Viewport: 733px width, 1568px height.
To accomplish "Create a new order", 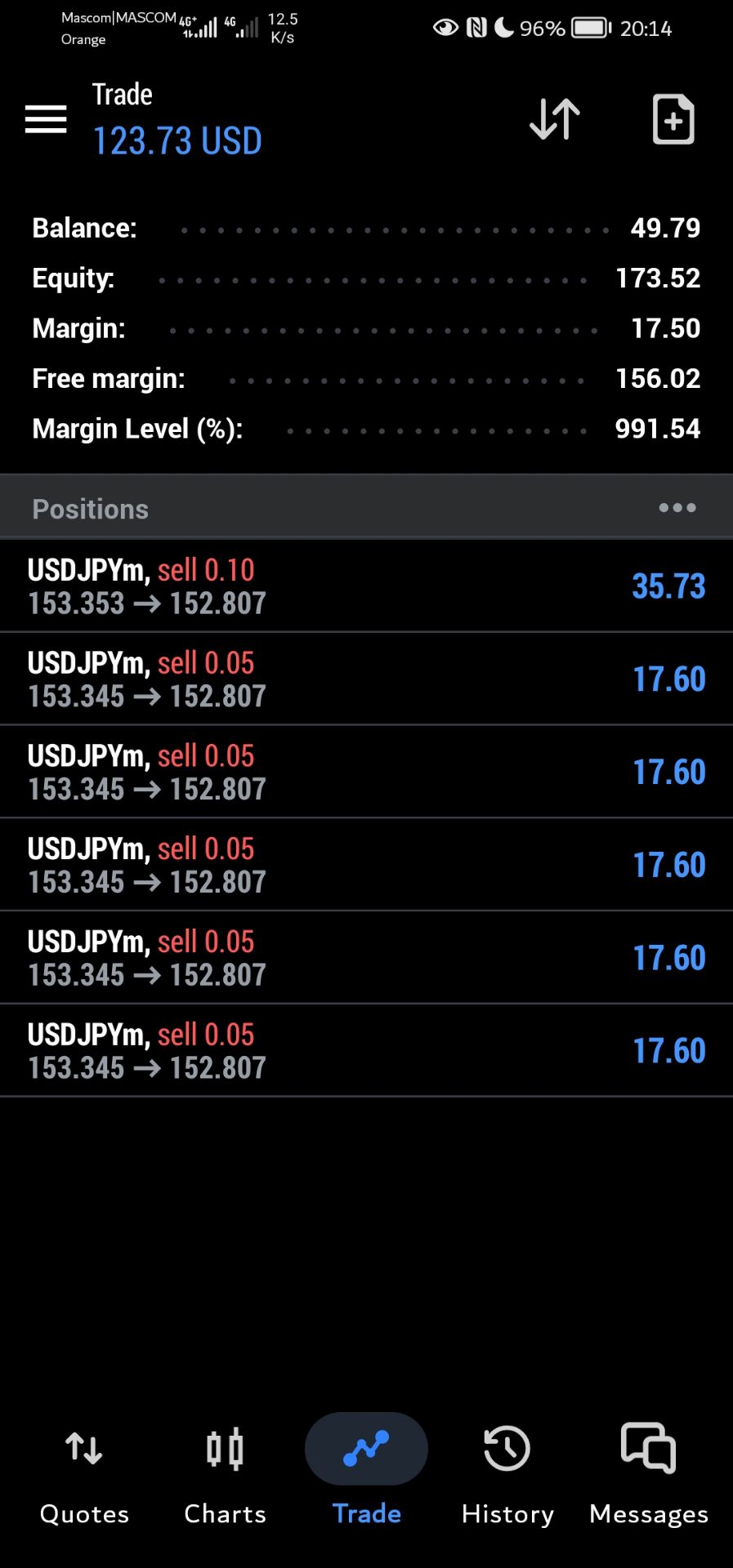I will (673, 119).
